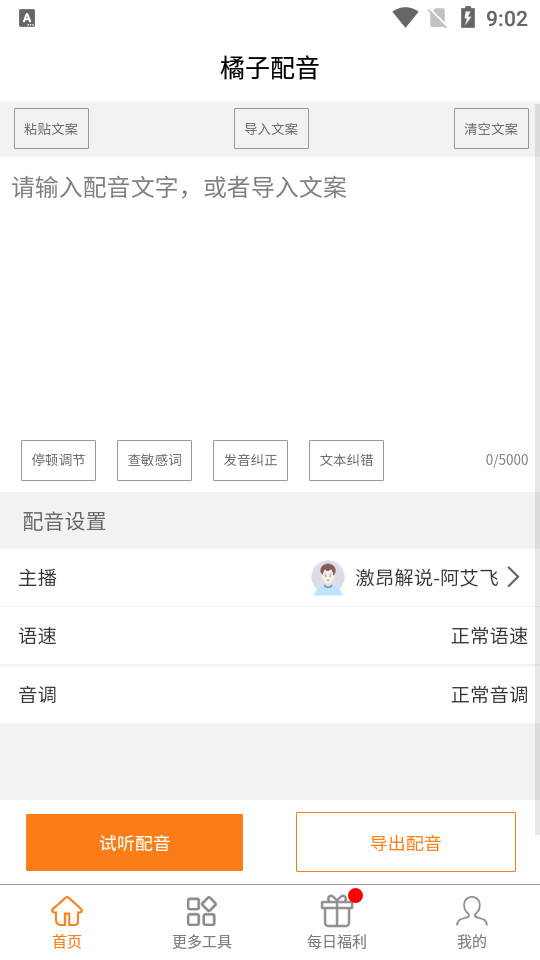
Task: Focus the 请输入配音文字 text field
Action: coord(268,294)
